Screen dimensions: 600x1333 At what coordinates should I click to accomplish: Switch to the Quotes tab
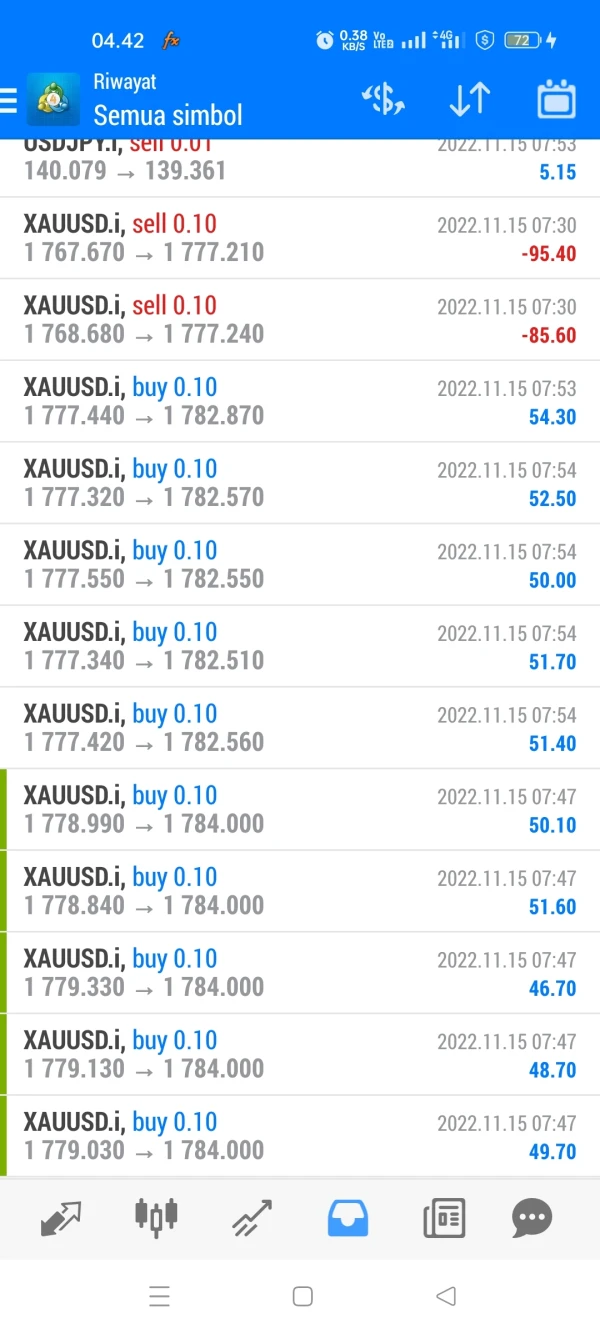pyautogui.click(x=60, y=1217)
